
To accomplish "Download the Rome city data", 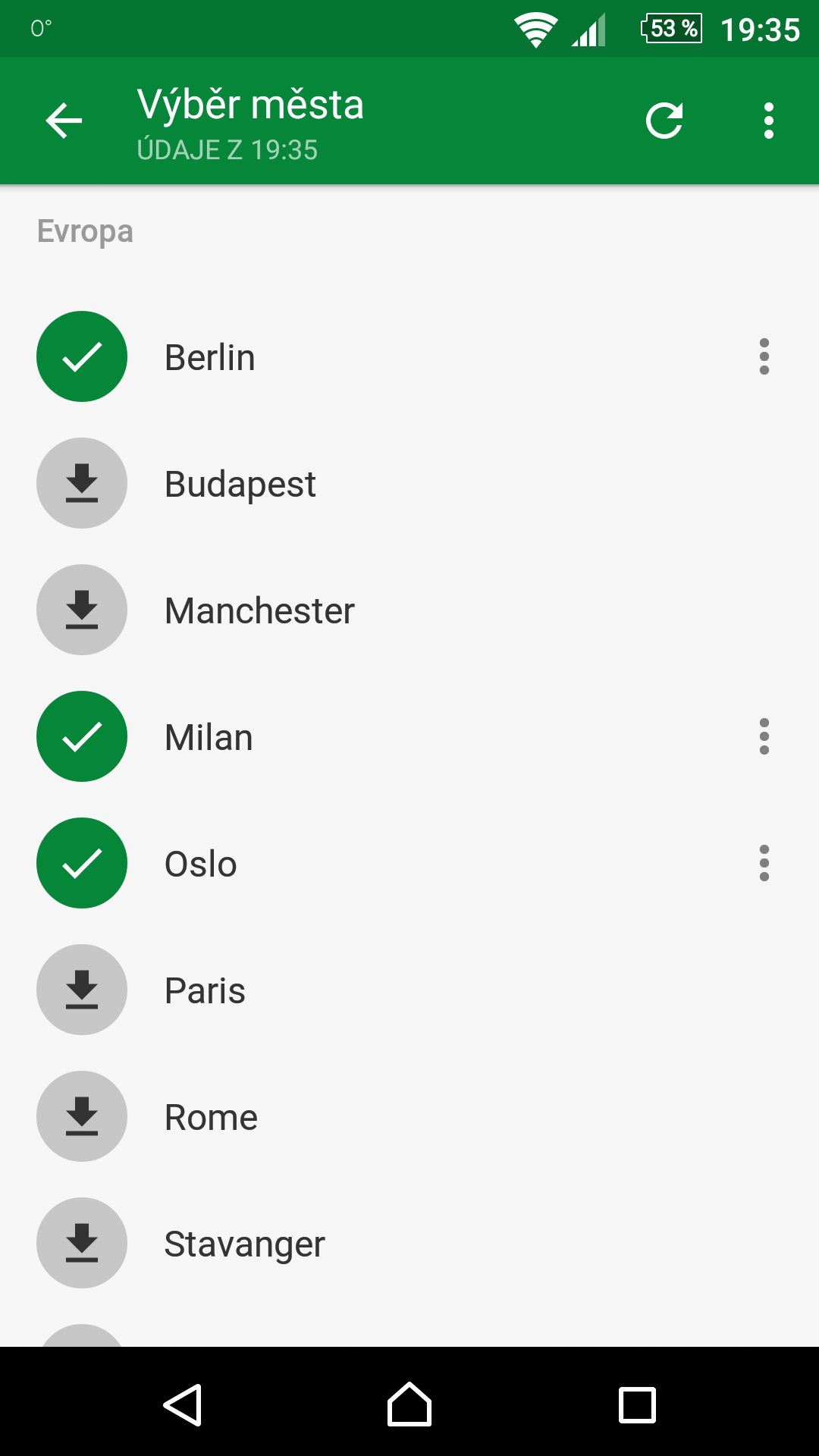I will pyautogui.click(x=82, y=1116).
